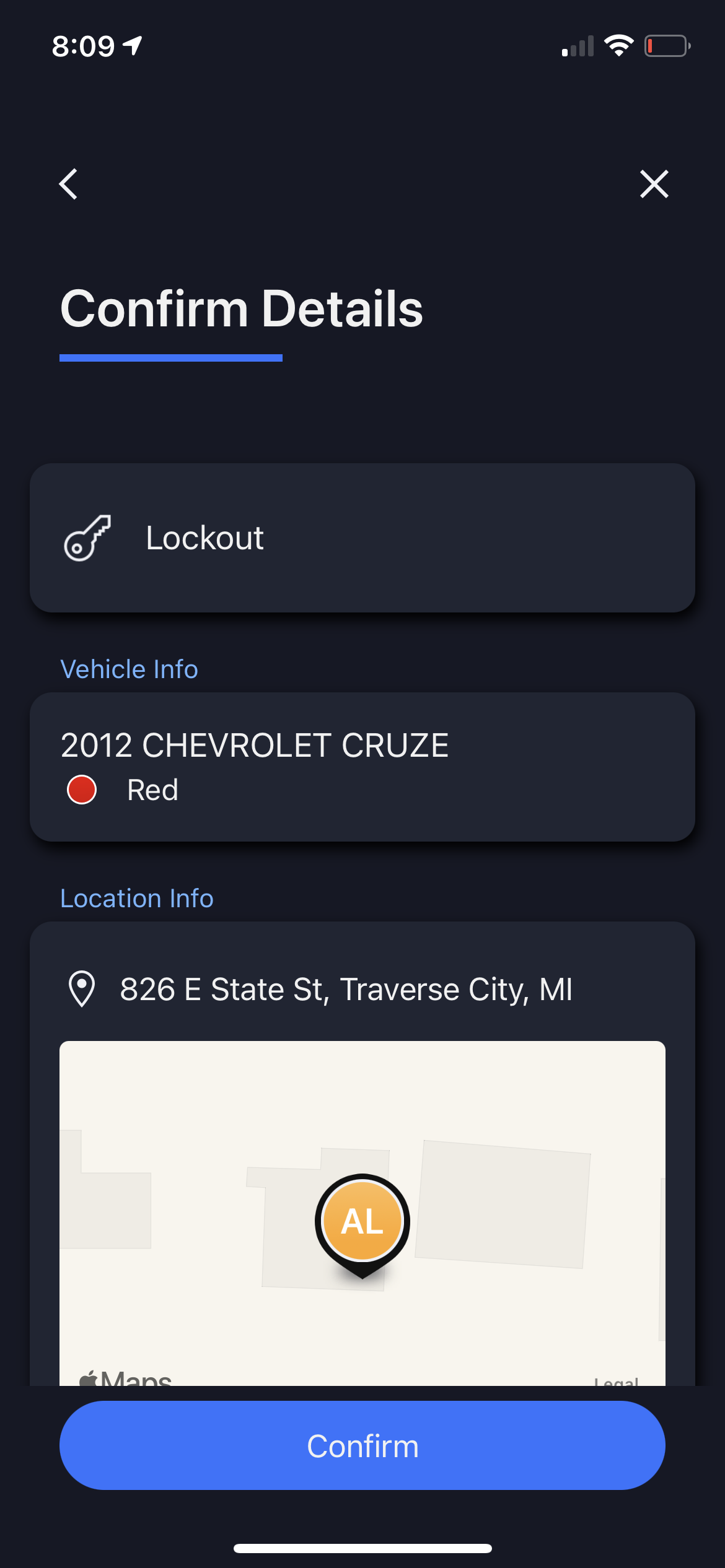Tap the Confirm button
The image size is (725, 1568).
[x=362, y=1445]
